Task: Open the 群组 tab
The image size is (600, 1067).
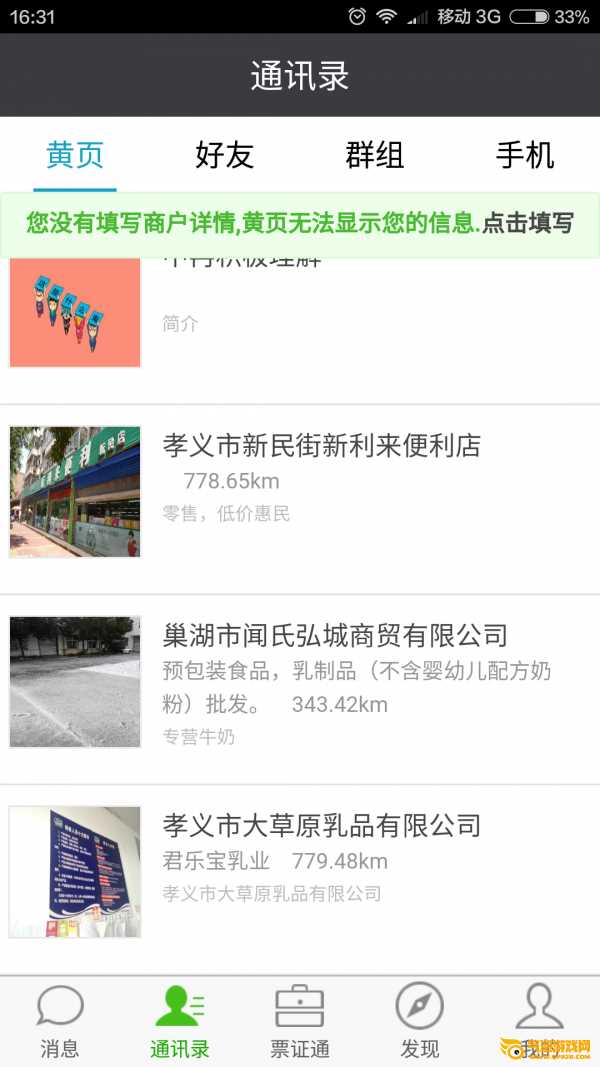Action: coord(375,156)
